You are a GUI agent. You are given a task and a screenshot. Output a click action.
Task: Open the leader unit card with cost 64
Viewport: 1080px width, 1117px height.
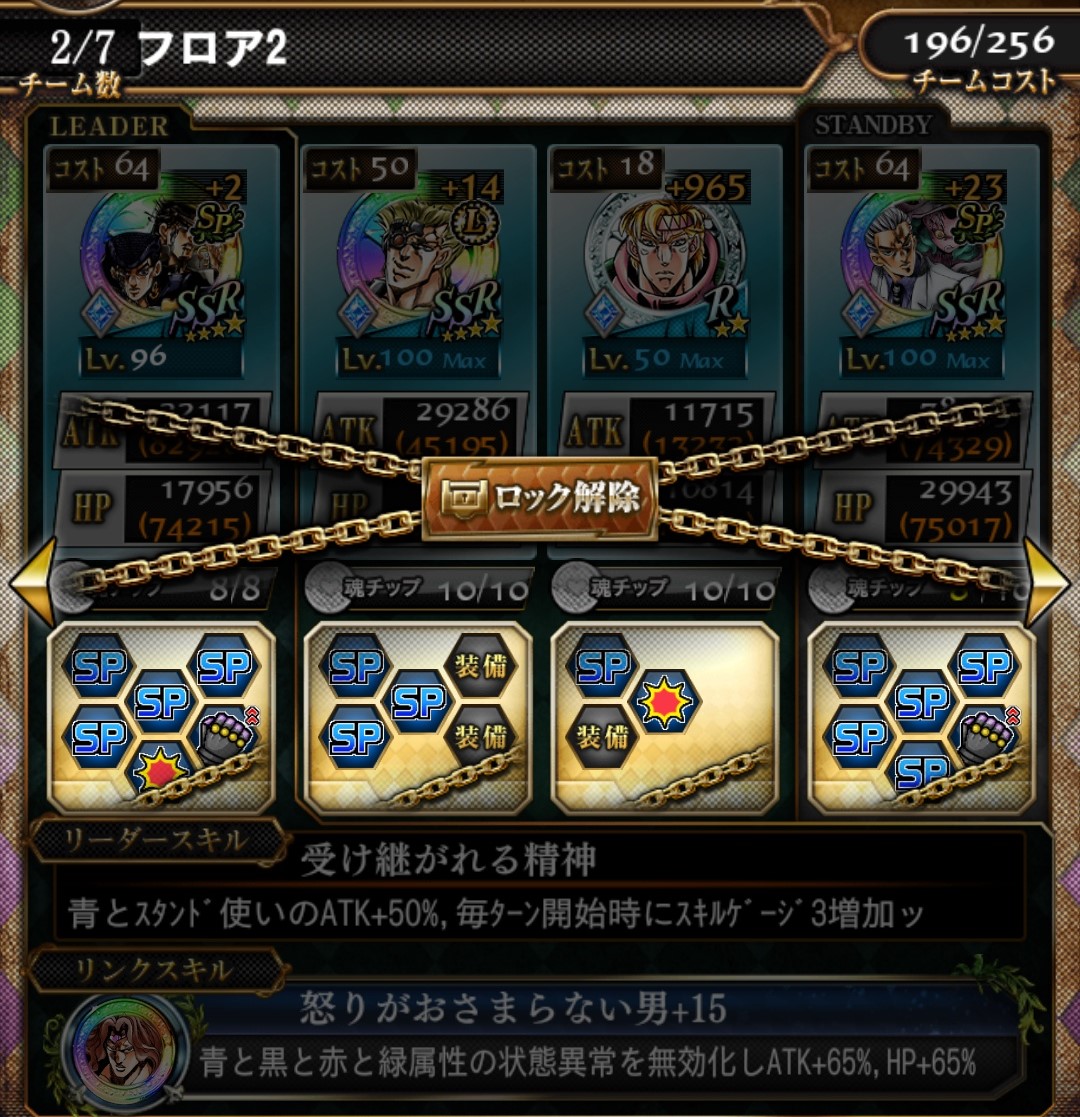[162, 262]
